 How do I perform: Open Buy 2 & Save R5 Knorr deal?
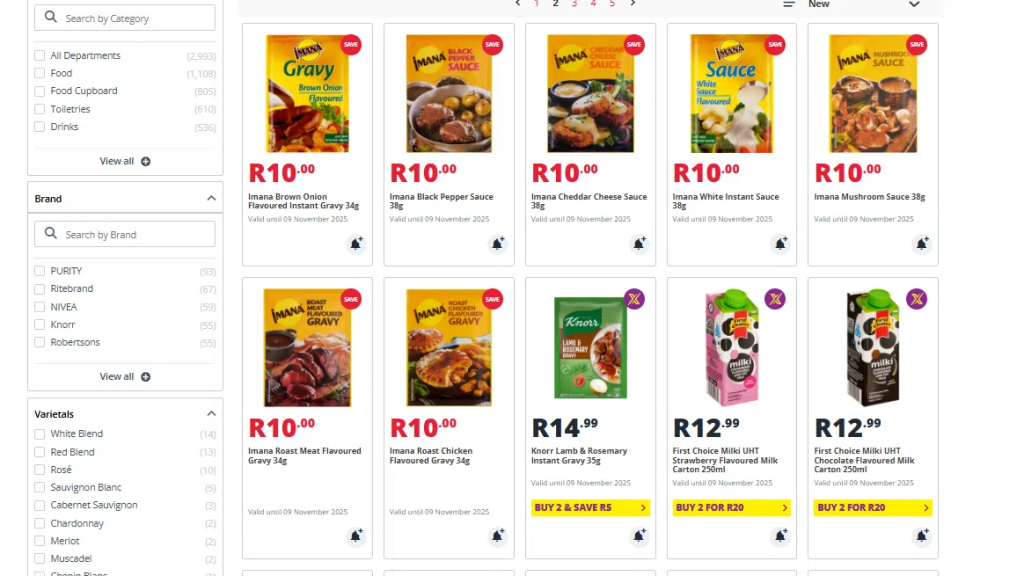click(x=590, y=508)
